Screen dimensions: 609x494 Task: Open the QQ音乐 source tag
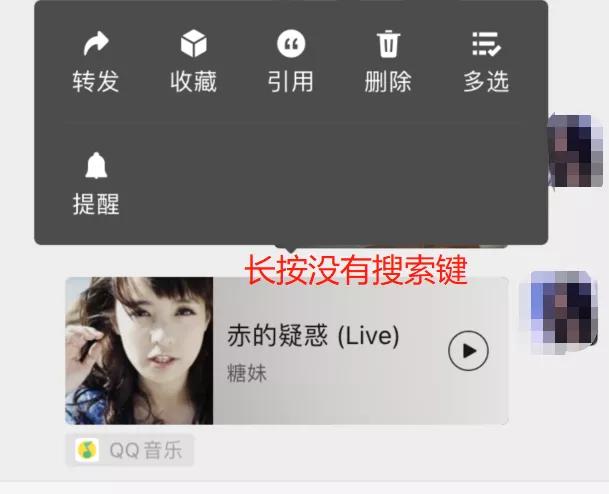130,451
